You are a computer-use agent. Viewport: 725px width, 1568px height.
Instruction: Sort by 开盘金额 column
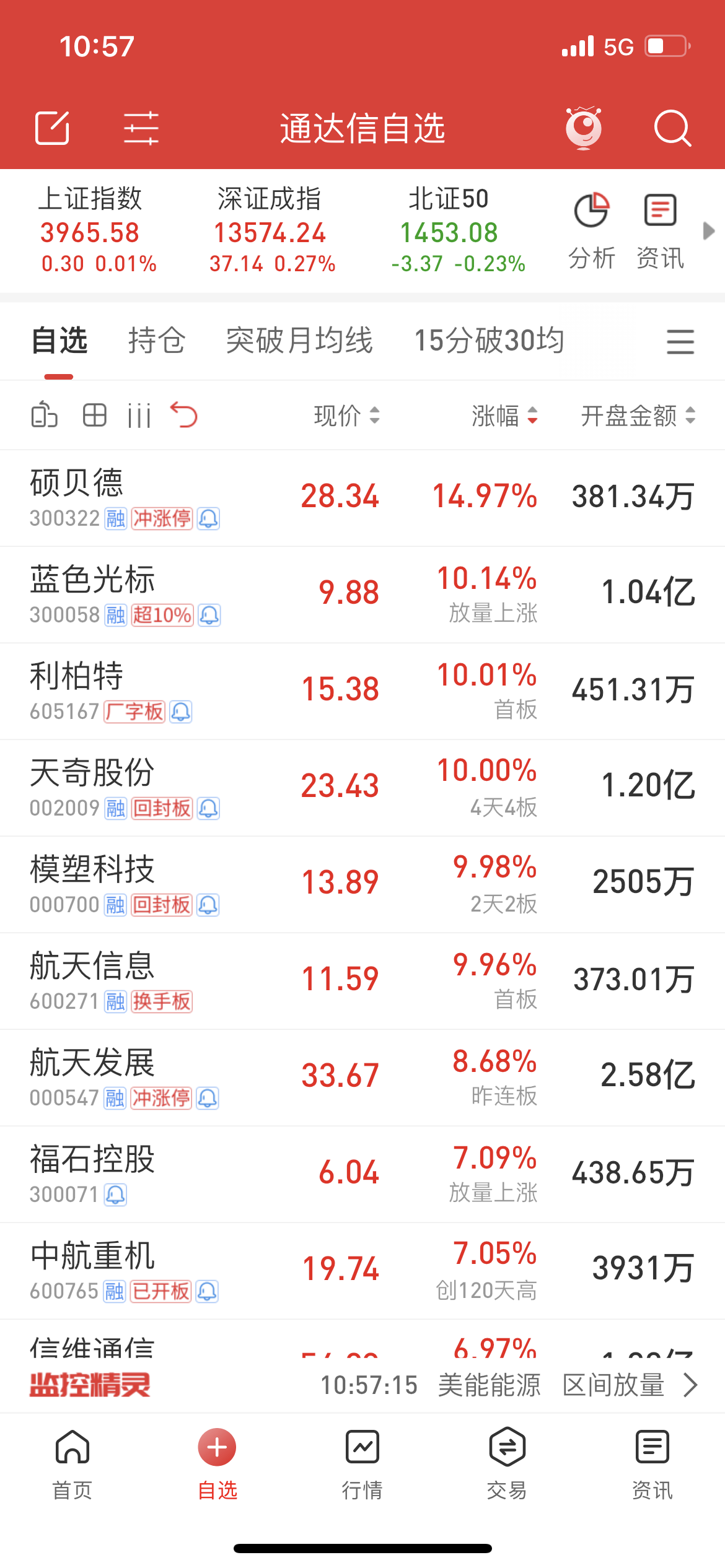tap(638, 416)
